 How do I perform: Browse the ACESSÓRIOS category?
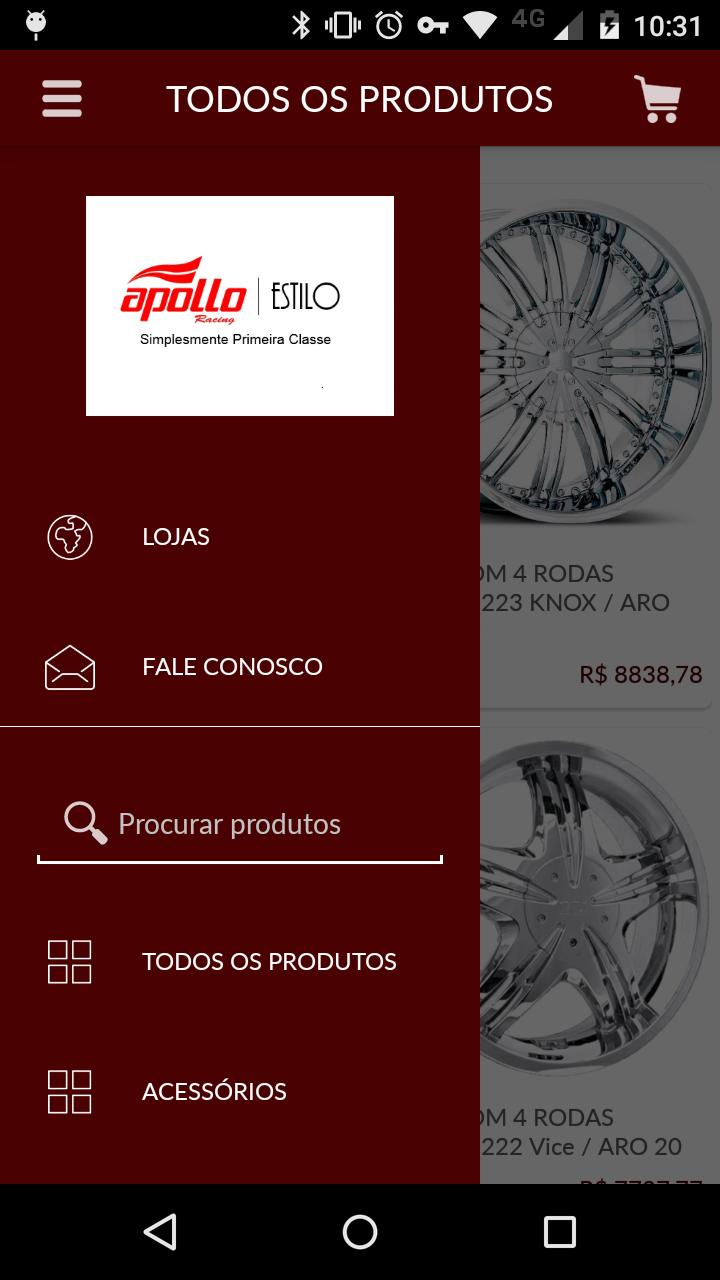(x=213, y=1092)
